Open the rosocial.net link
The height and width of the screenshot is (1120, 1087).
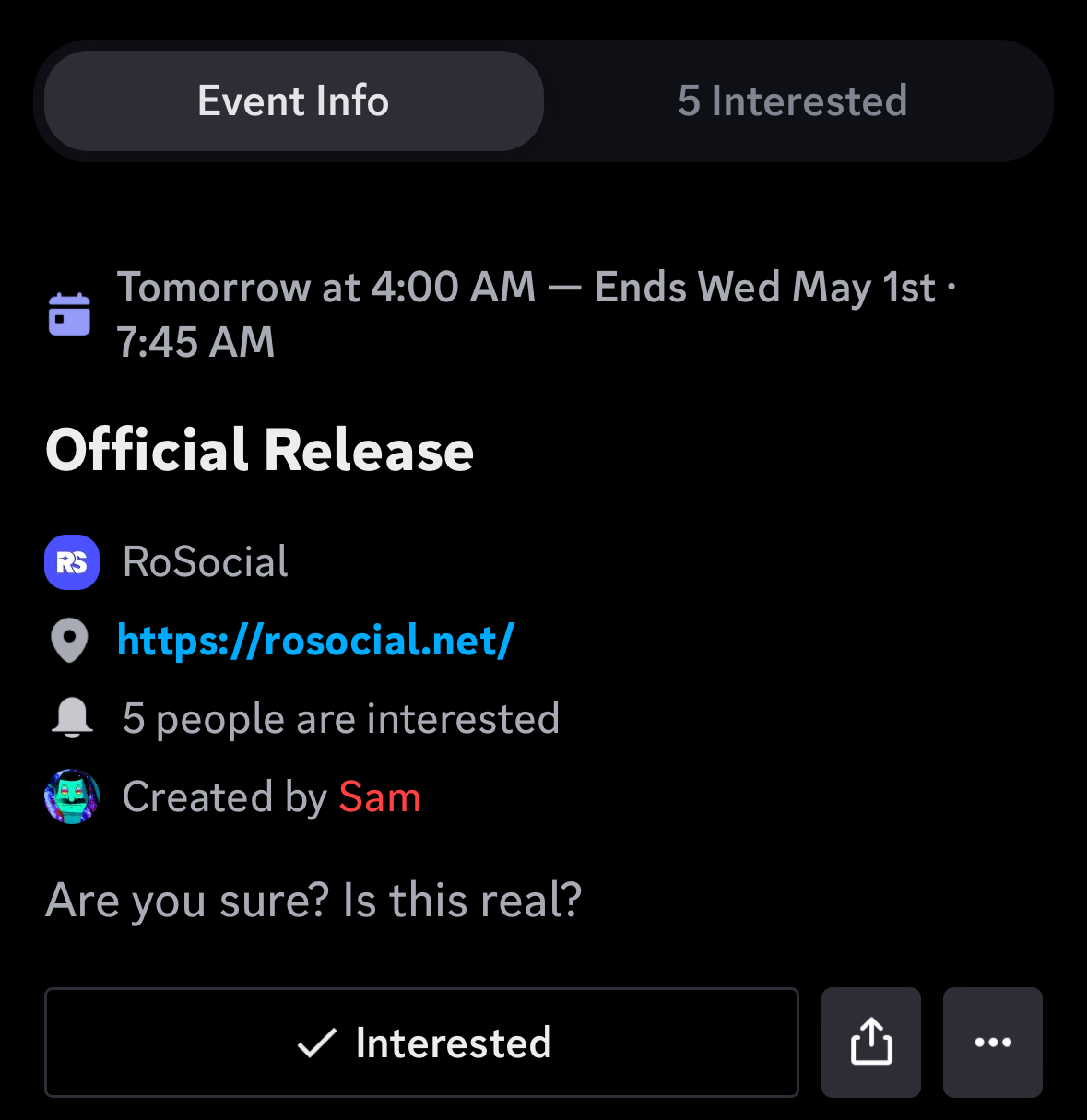pyautogui.click(x=315, y=640)
